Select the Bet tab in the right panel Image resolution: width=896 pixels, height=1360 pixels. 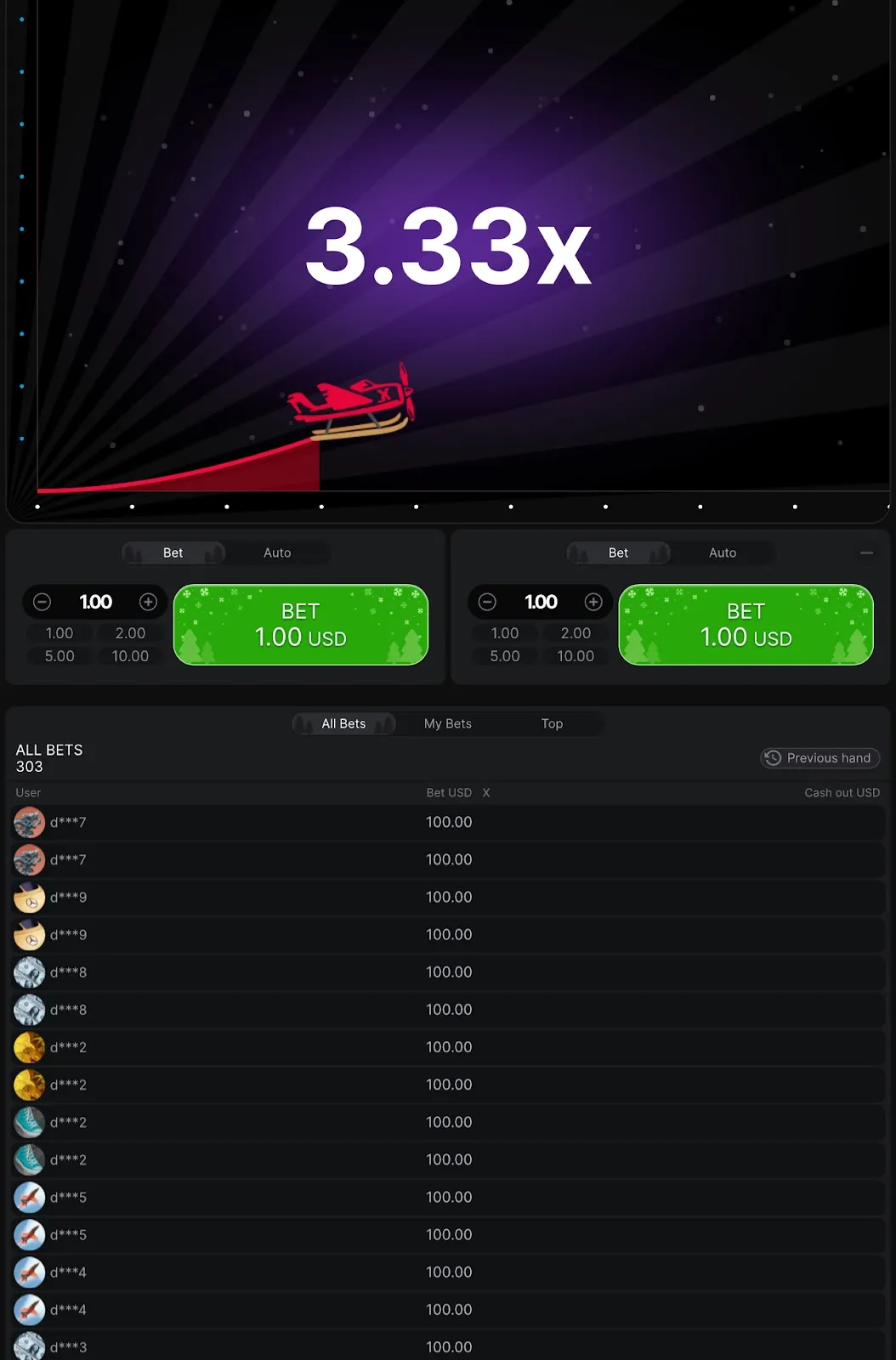(x=618, y=552)
